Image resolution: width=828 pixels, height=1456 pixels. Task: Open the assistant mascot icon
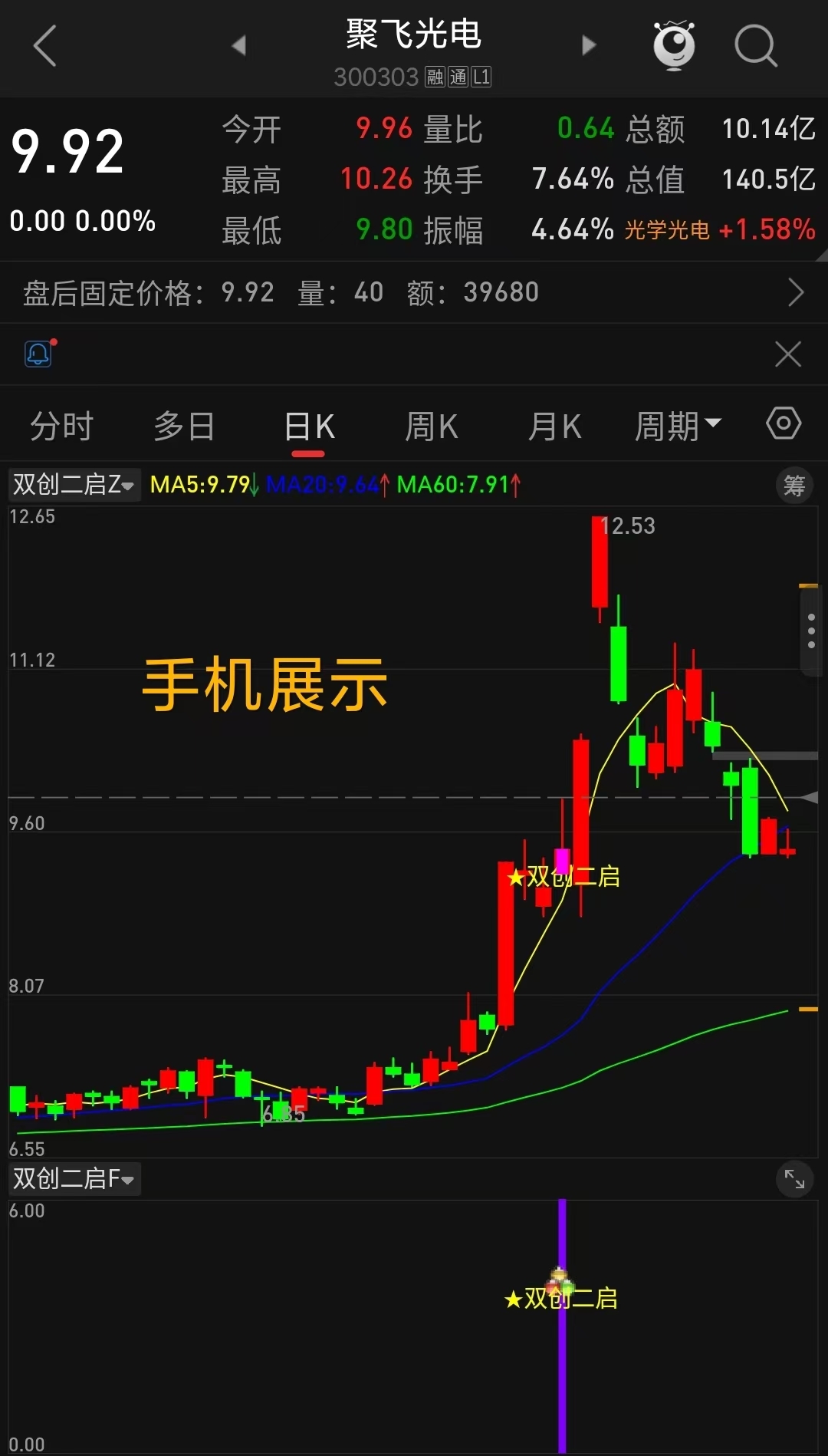tap(674, 46)
